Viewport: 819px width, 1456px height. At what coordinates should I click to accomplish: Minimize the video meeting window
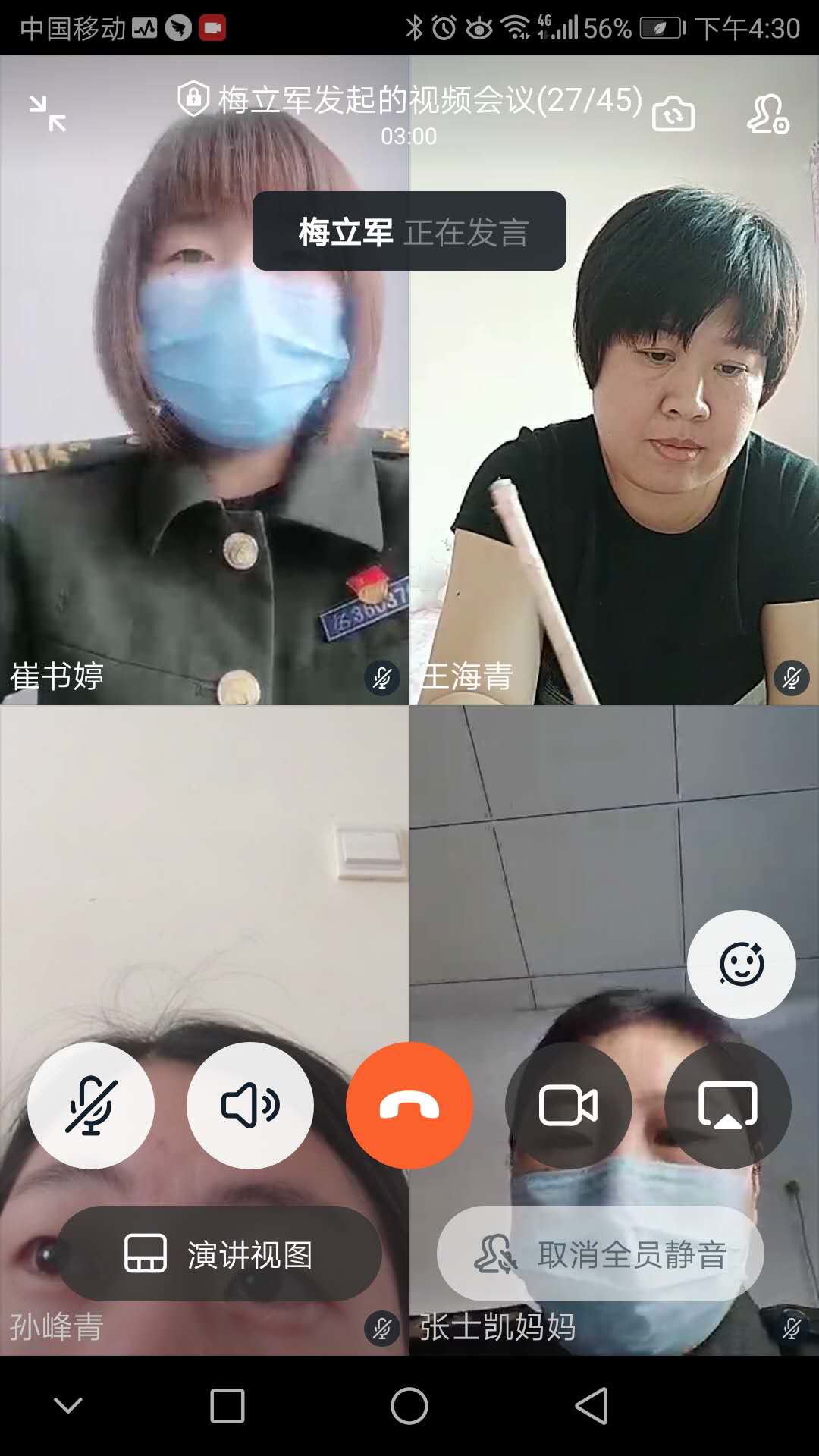coord(48,113)
